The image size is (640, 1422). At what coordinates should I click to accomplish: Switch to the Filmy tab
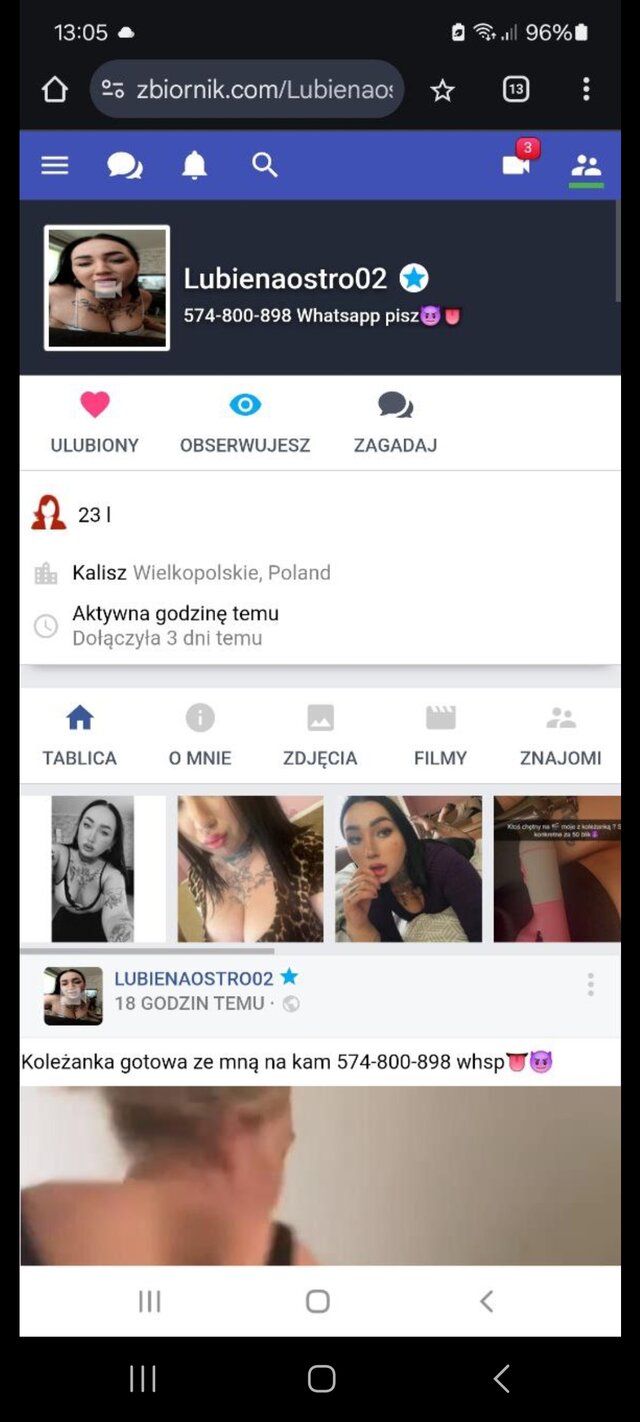[x=440, y=735]
